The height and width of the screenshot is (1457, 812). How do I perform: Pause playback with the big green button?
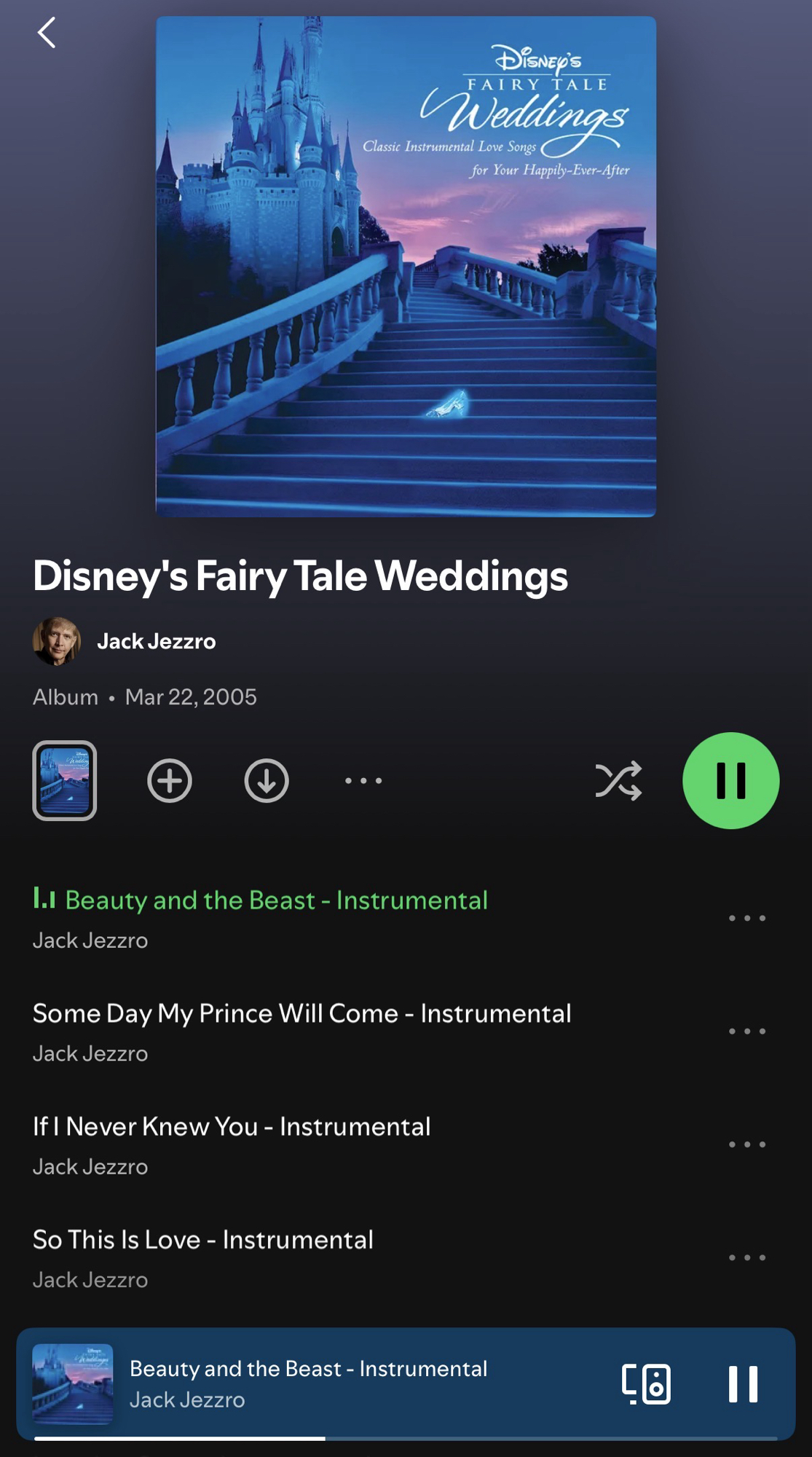point(730,781)
